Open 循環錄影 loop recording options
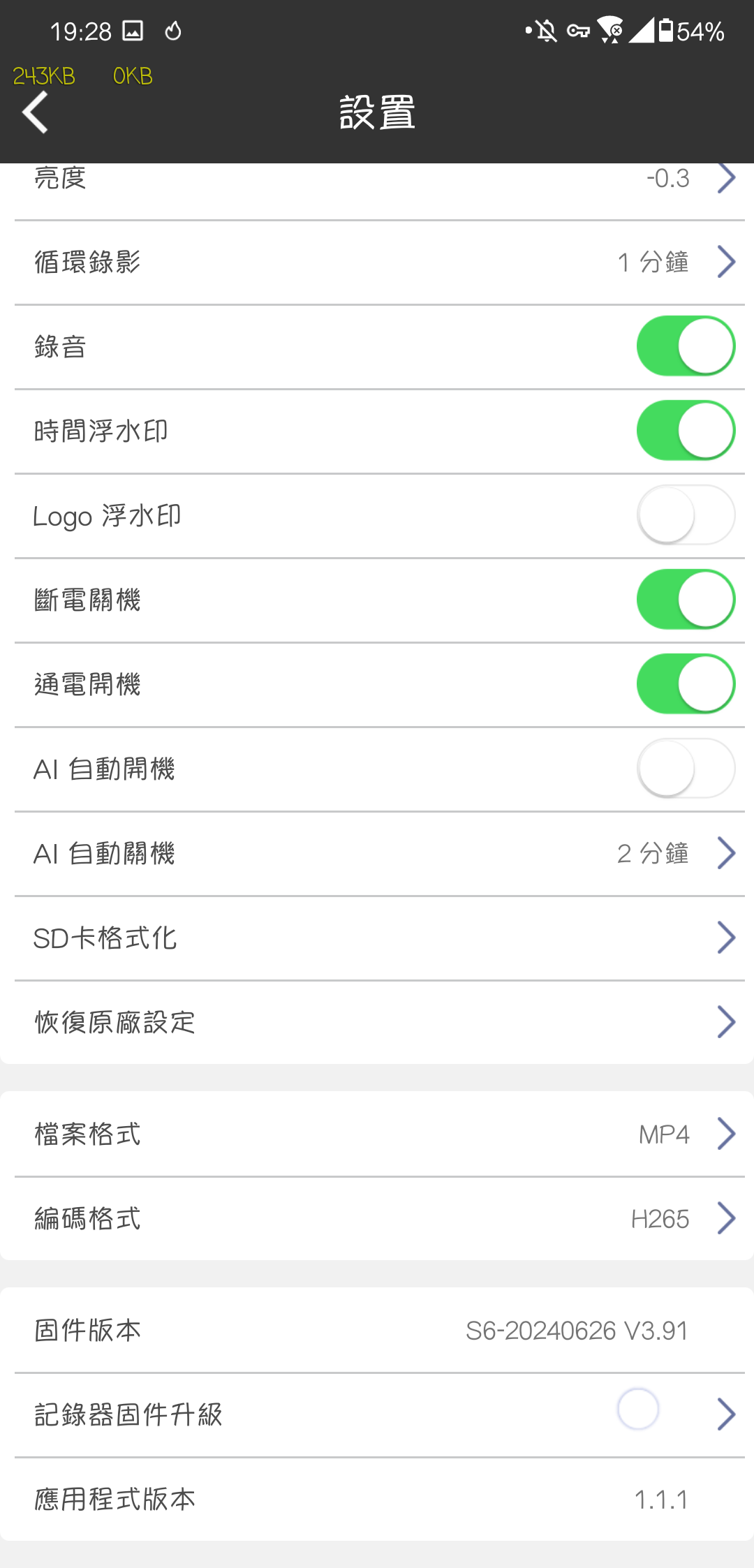The image size is (754, 1568). [x=377, y=262]
